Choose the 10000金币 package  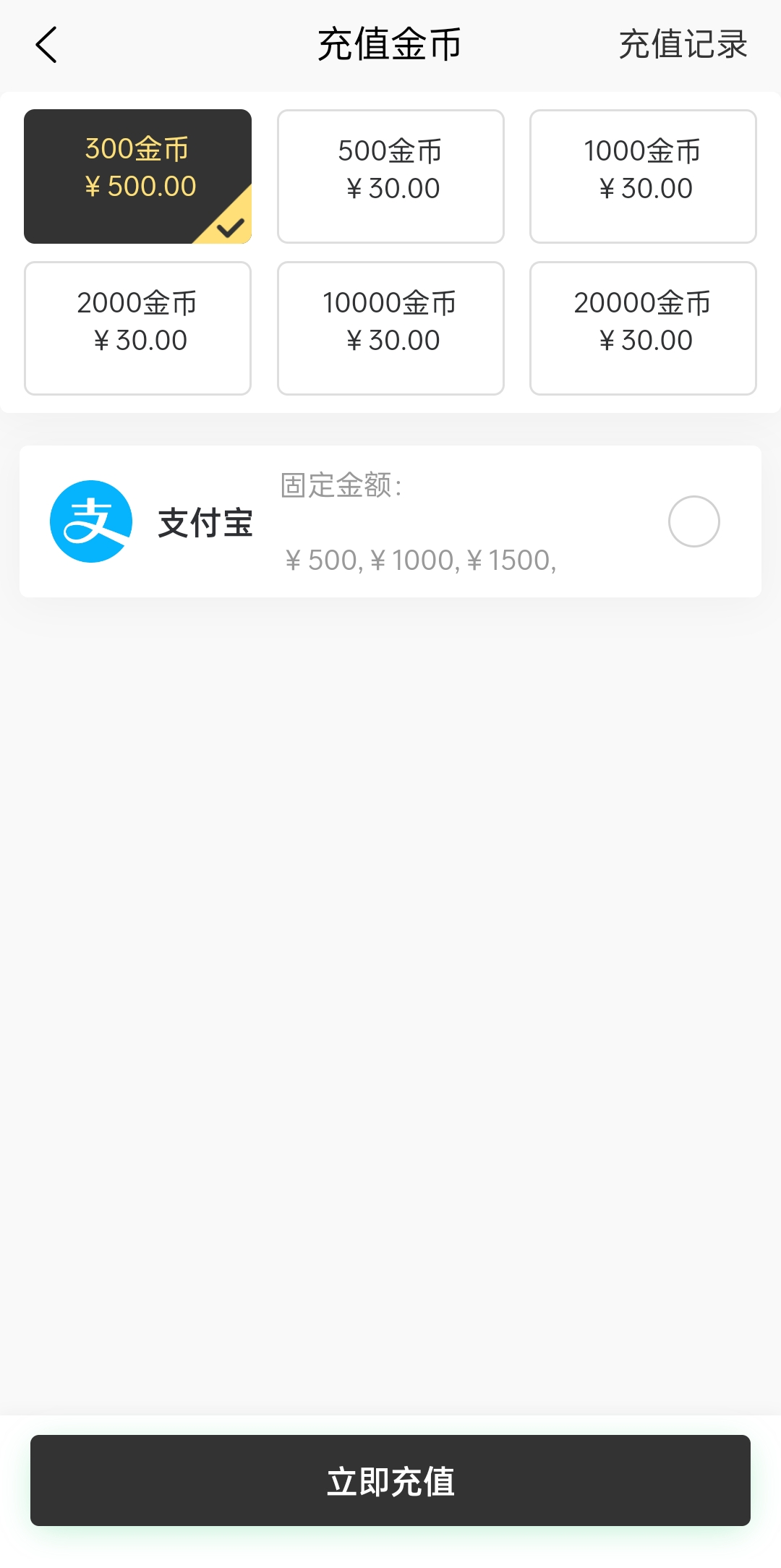pos(390,328)
